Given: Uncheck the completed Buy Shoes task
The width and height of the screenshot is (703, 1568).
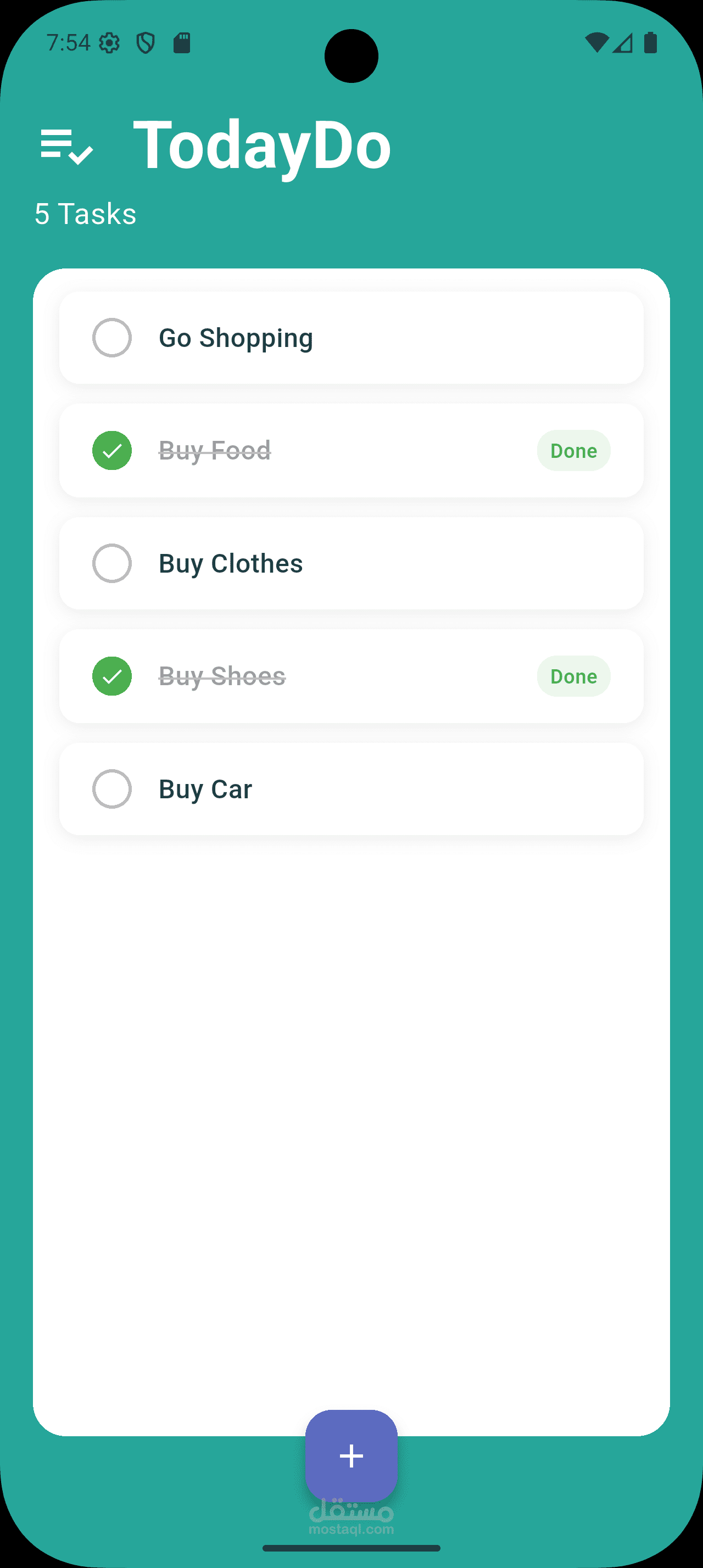Looking at the screenshot, I should [x=112, y=676].
